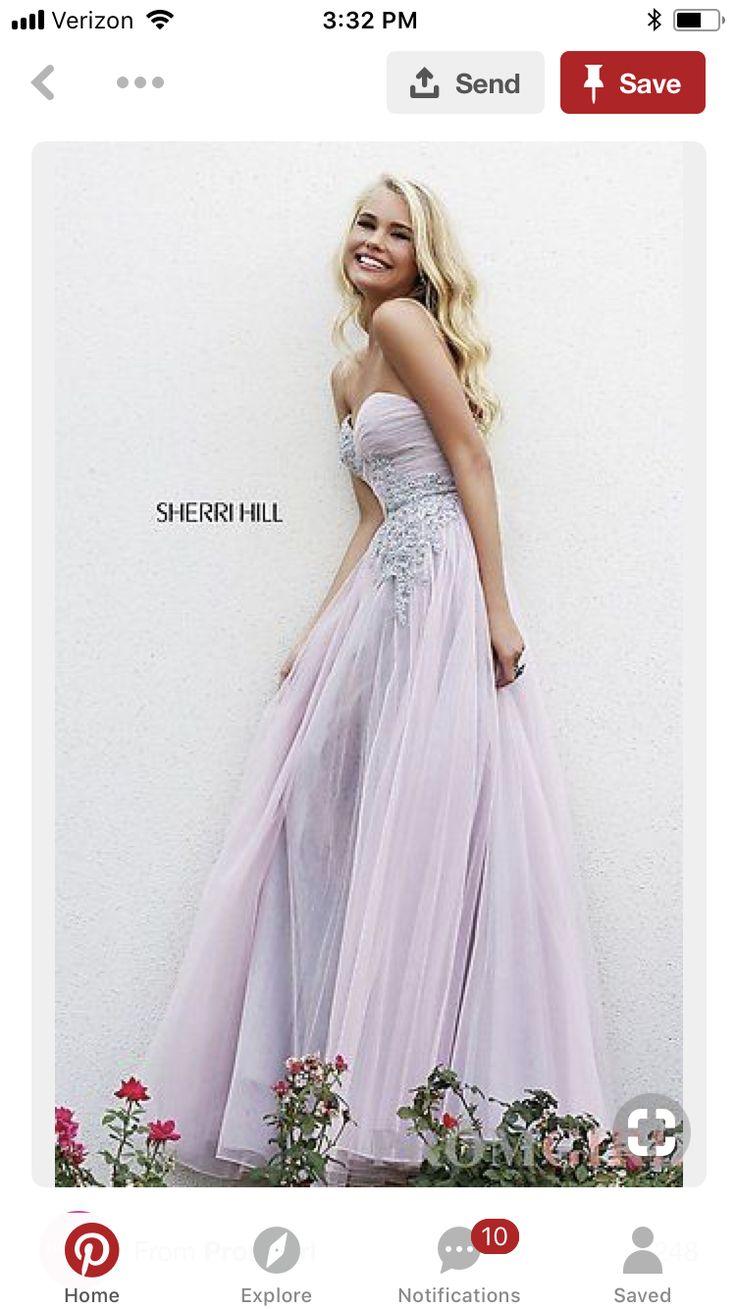
Task: Send this pin to someone
Action: [x=465, y=83]
